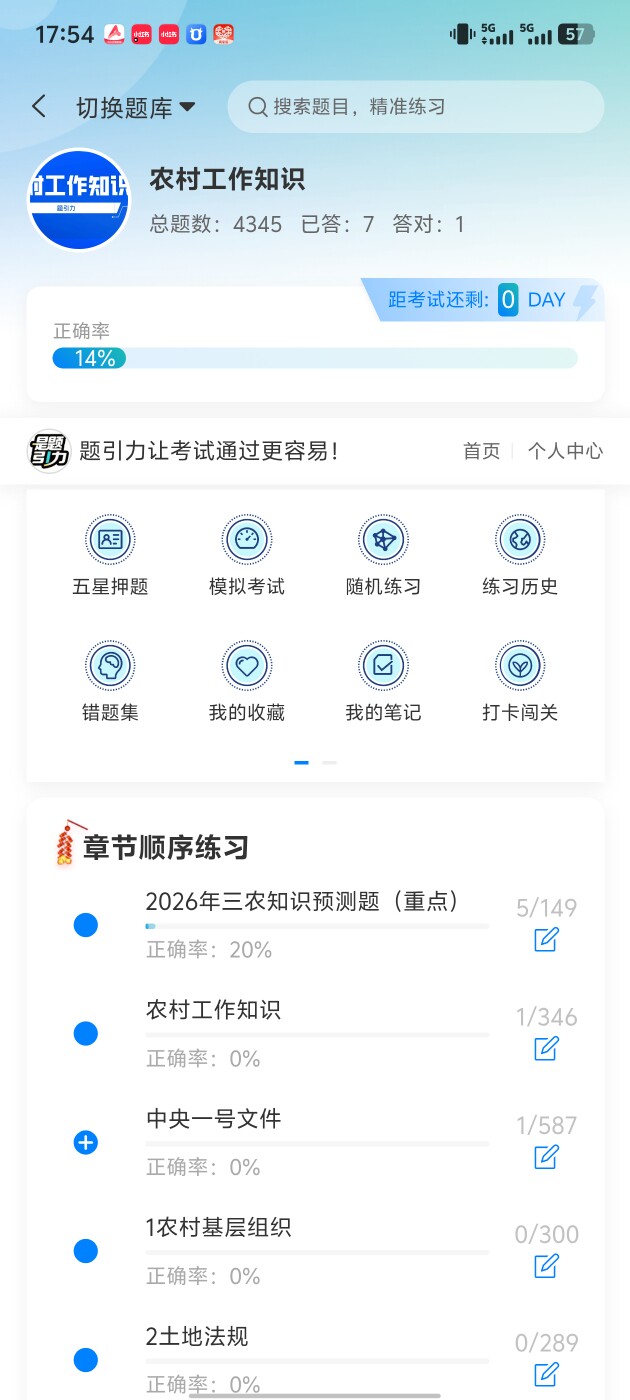Start 模拟考试

point(247,556)
